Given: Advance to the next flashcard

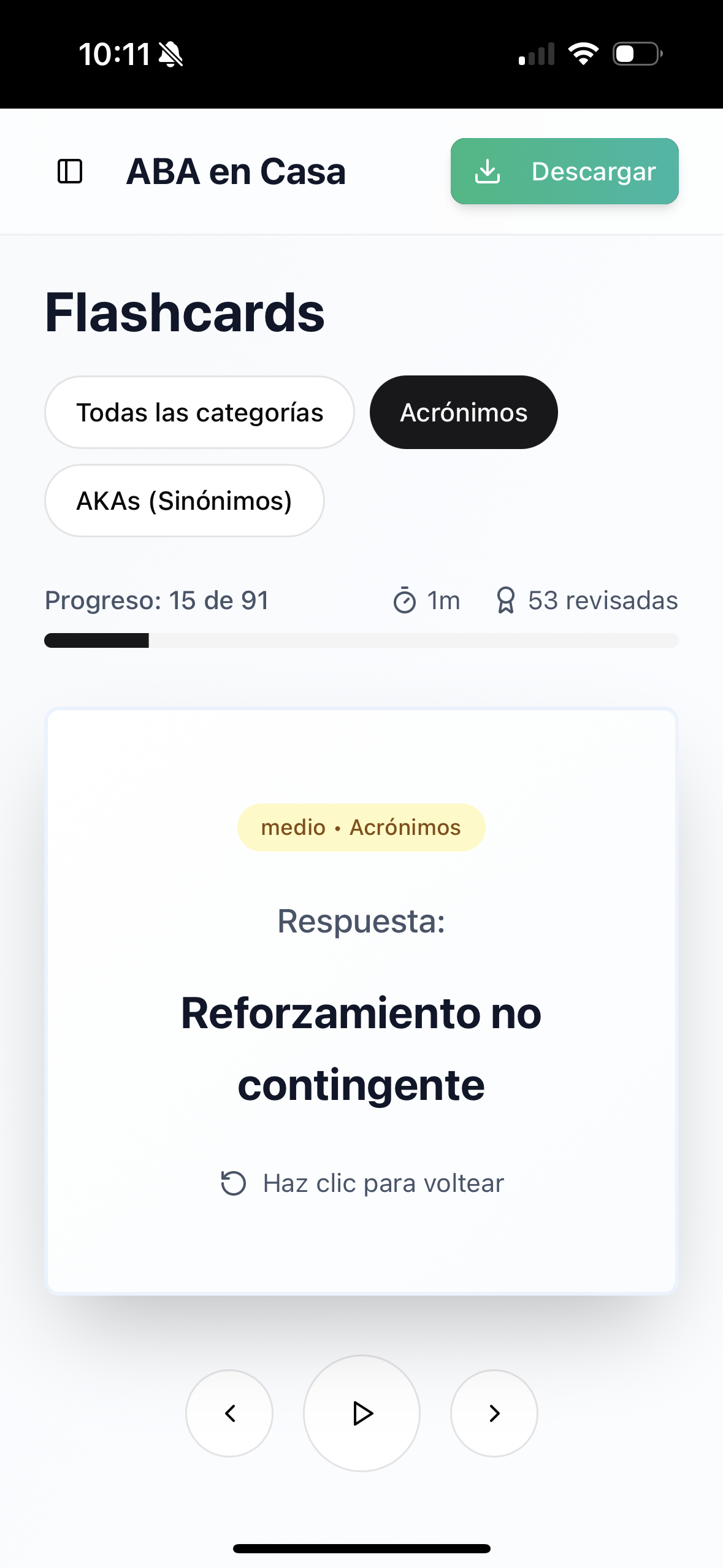Looking at the screenshot, I should (494, 1413).
